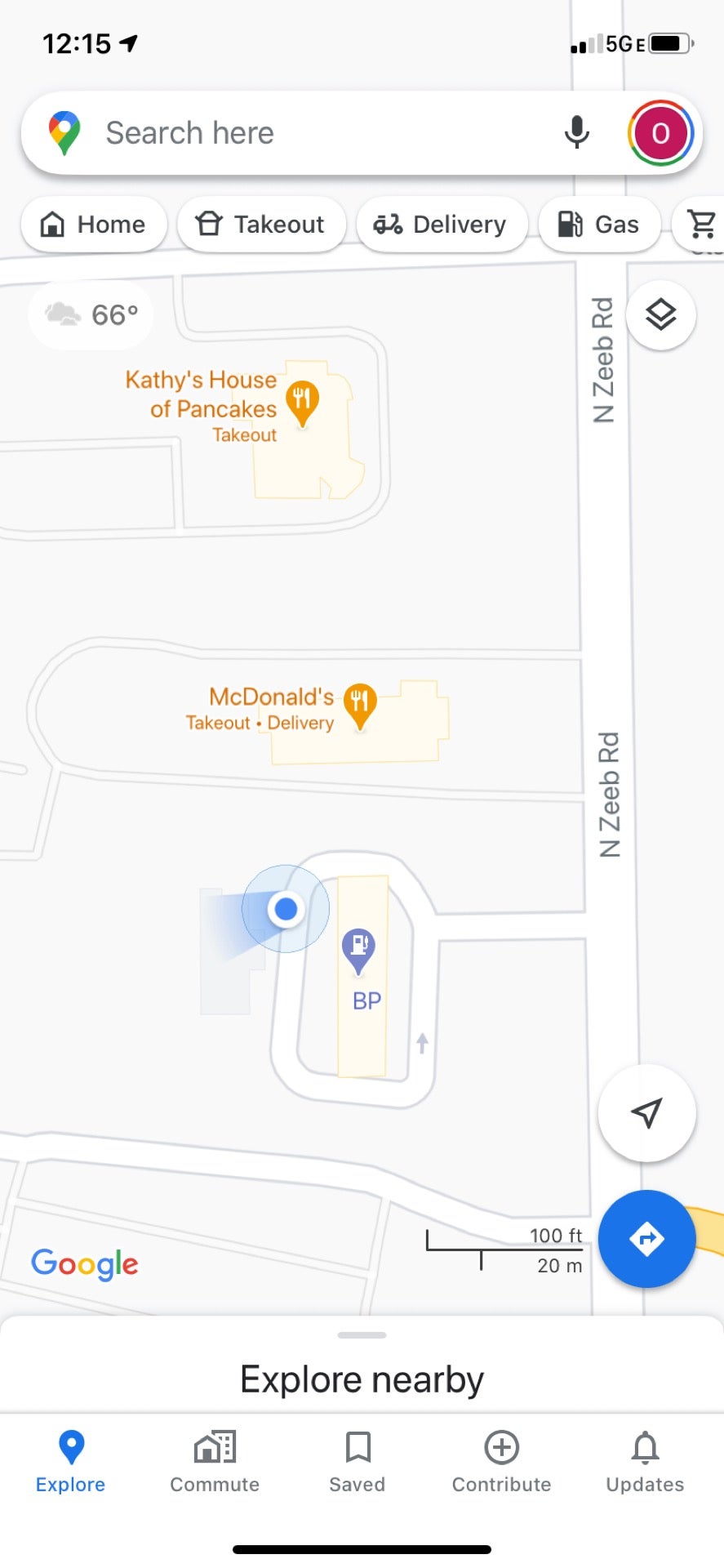Select the Explore tab
724x1568 pixels.
71,1462
